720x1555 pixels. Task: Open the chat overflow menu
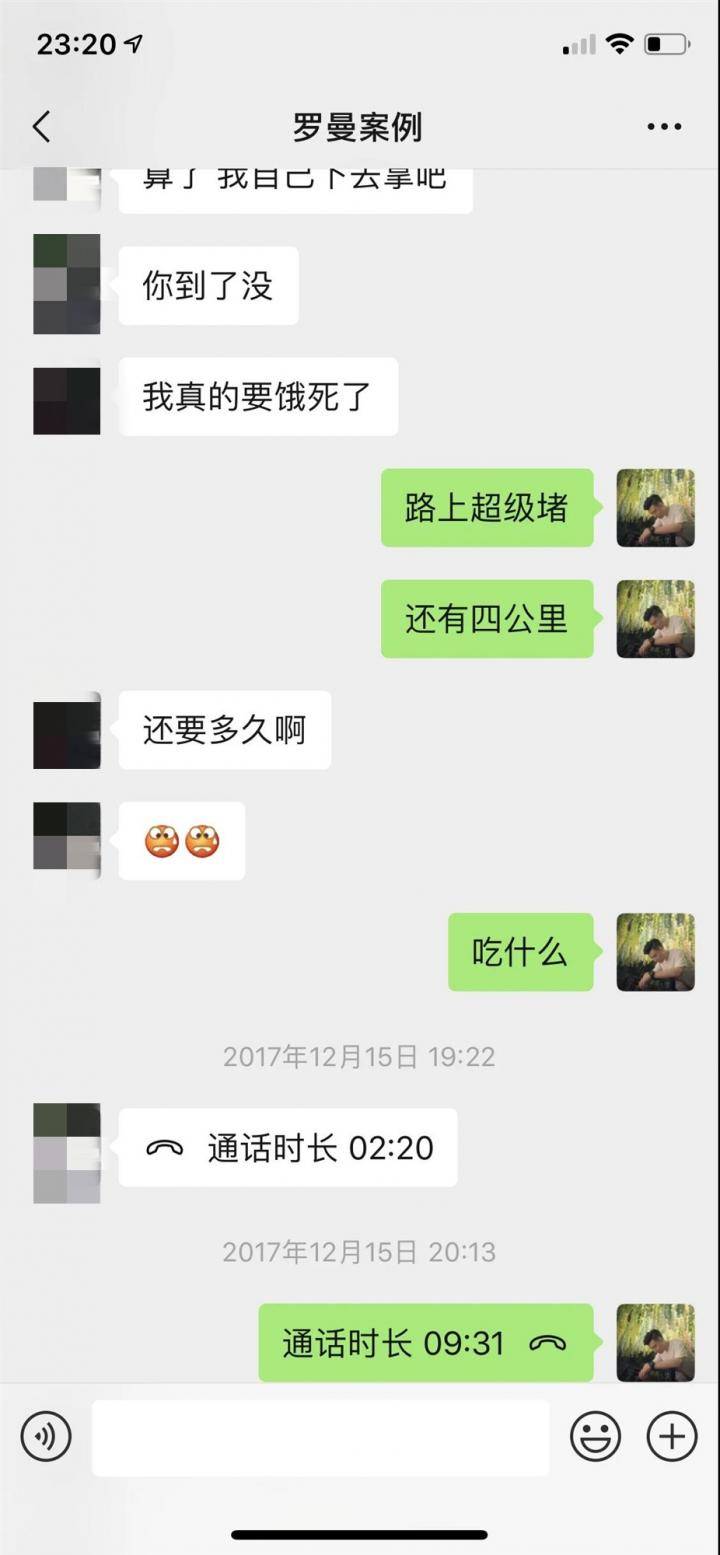(x=664, y=127)
